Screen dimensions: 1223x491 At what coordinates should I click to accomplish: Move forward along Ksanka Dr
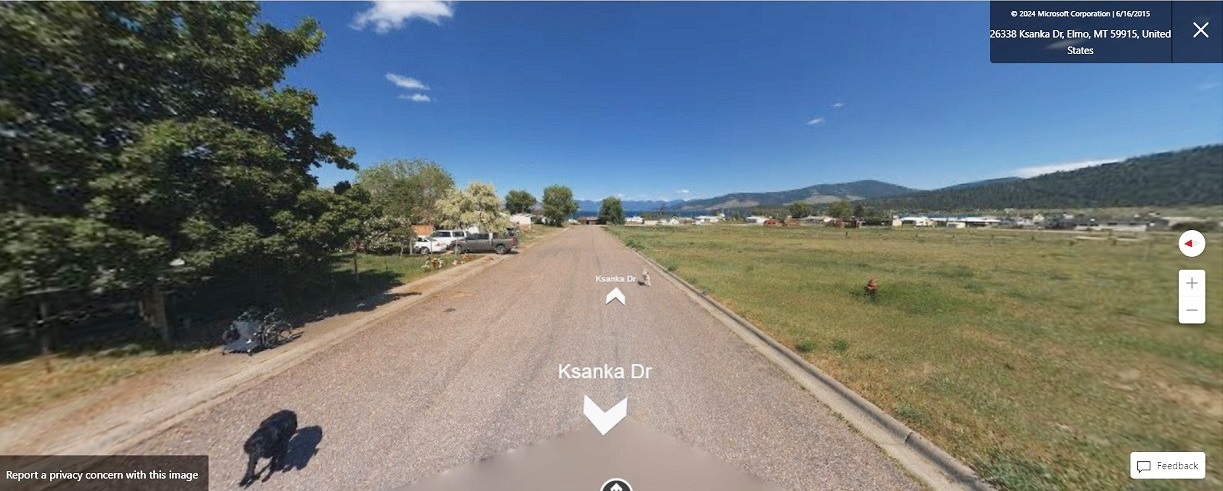(x=615, y=295)
